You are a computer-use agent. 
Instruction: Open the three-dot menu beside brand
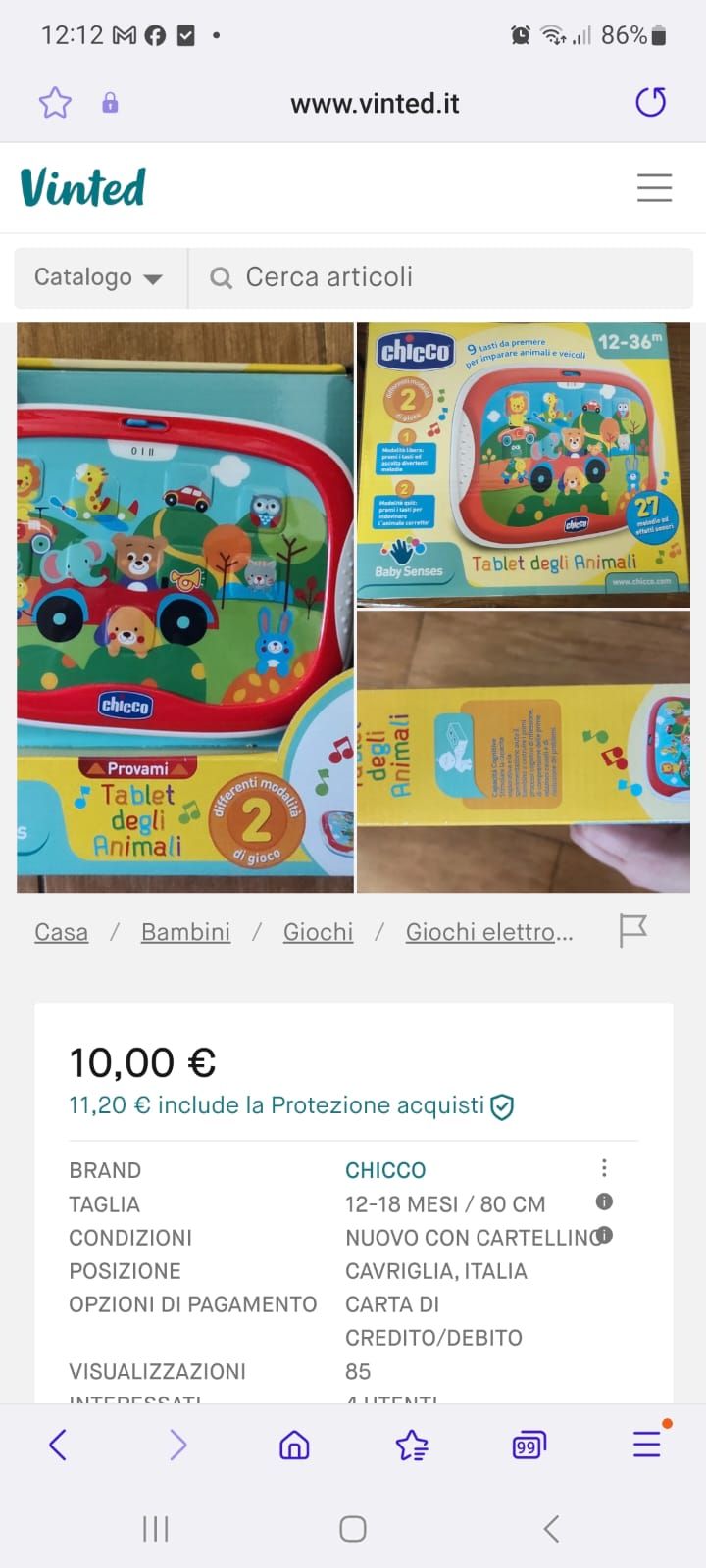[604, 1168]
